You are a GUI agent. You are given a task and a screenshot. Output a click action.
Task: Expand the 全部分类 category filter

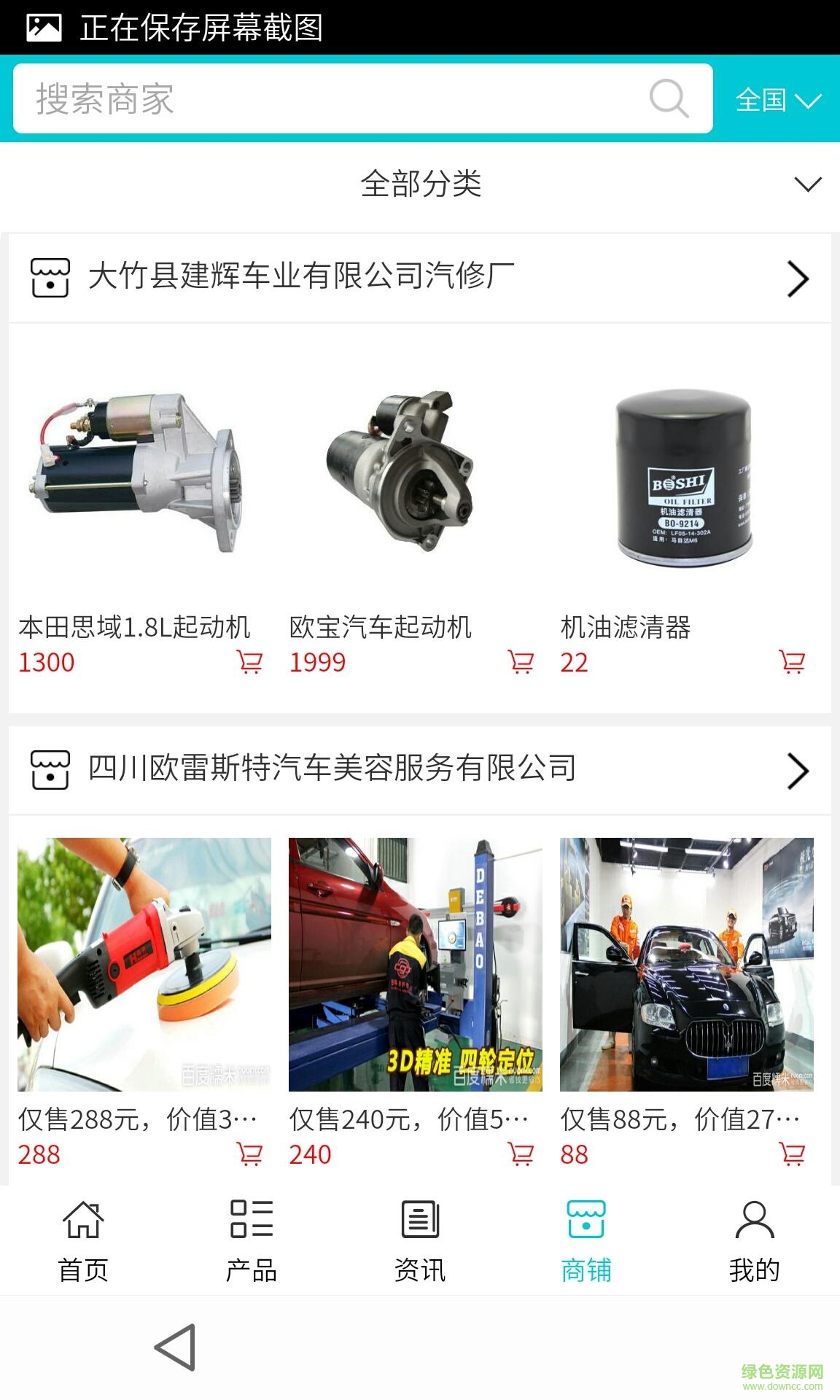point(420,184)
